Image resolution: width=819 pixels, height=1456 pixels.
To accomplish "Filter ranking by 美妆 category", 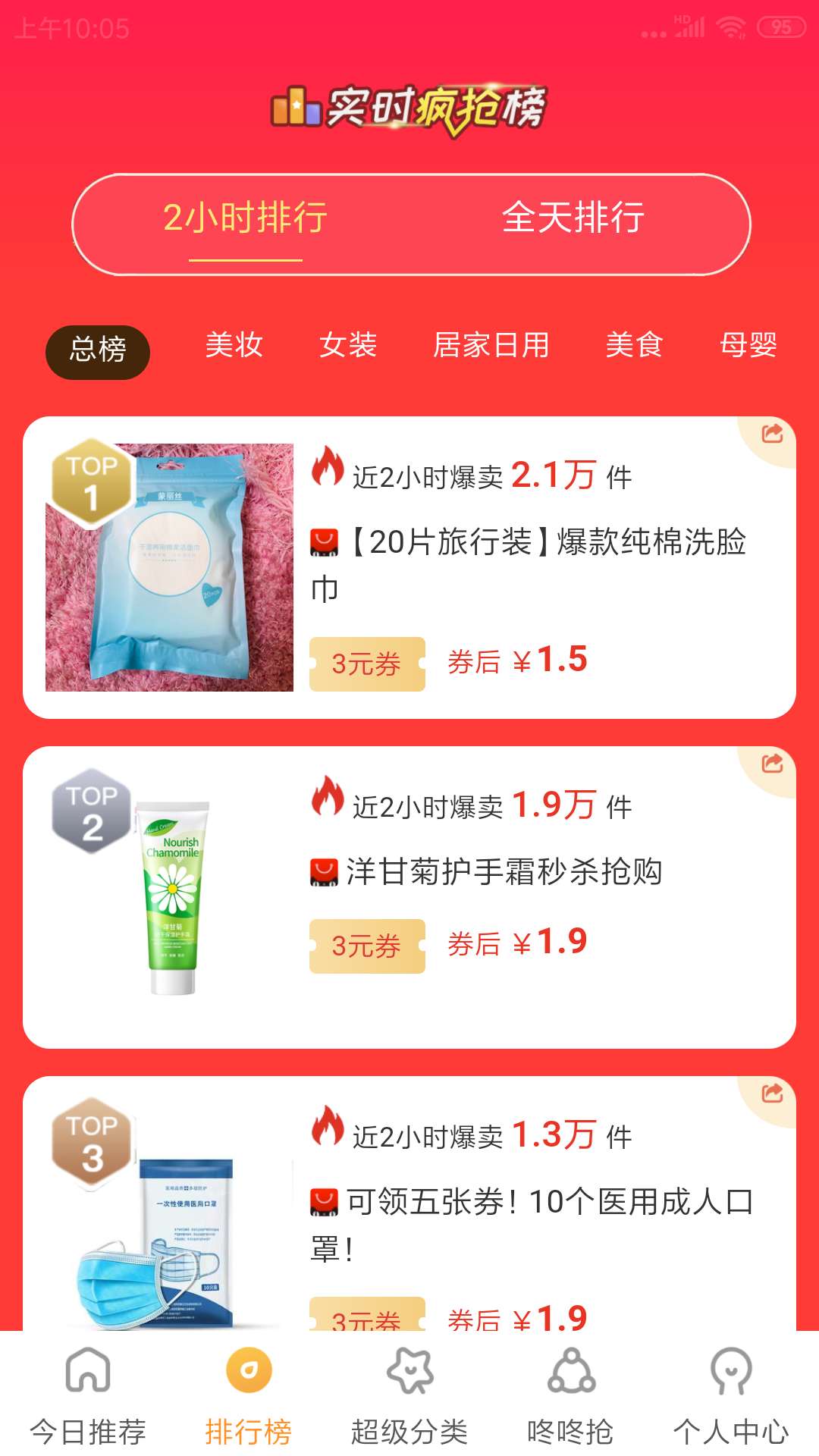I will pyautogui.click(x=234, y=345).
